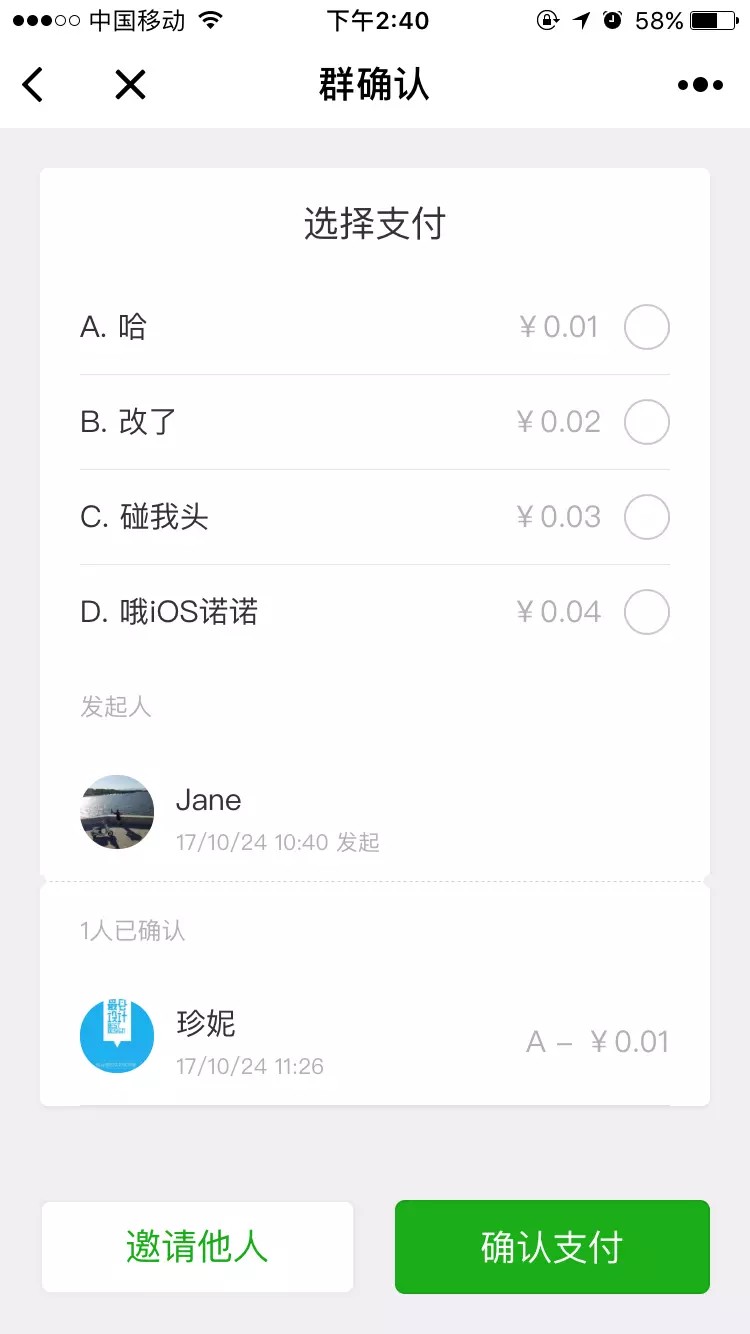
Task: Go back using the left arrow
Action: click(x=33, y=85)
